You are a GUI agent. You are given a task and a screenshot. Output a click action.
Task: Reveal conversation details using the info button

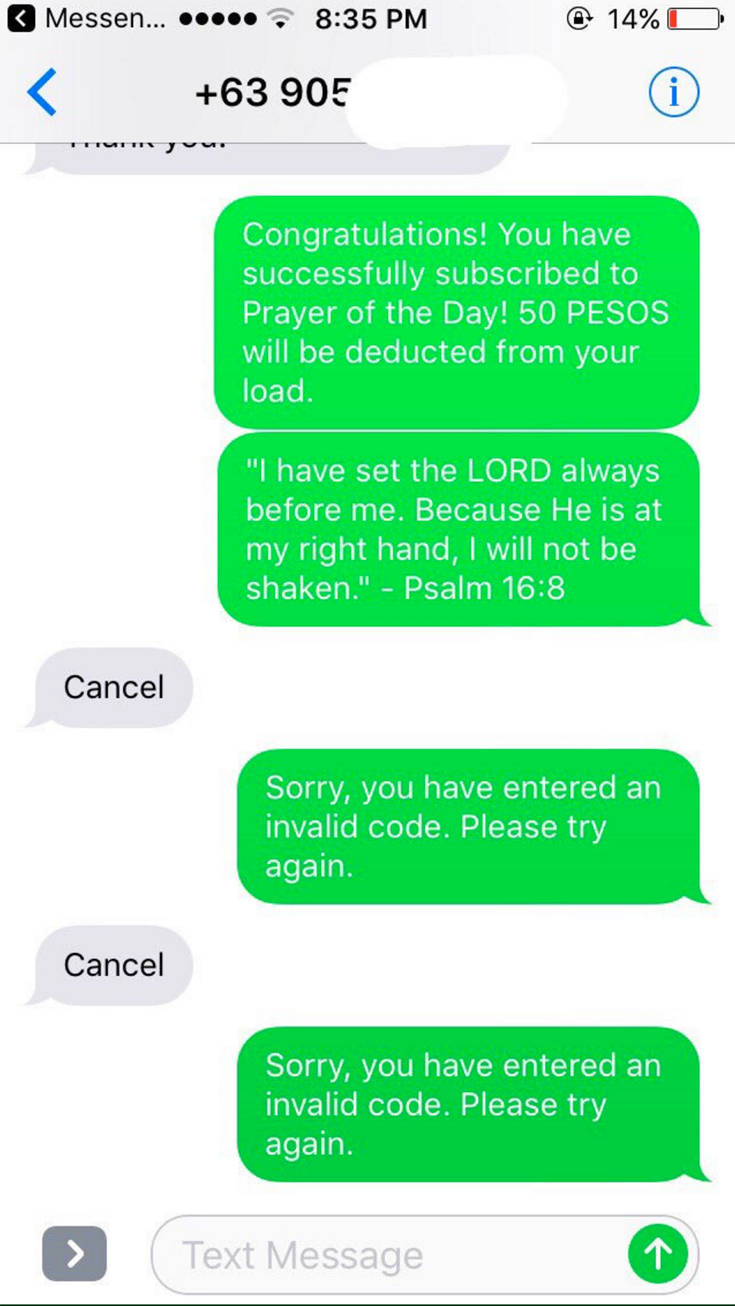coord(673,92)
